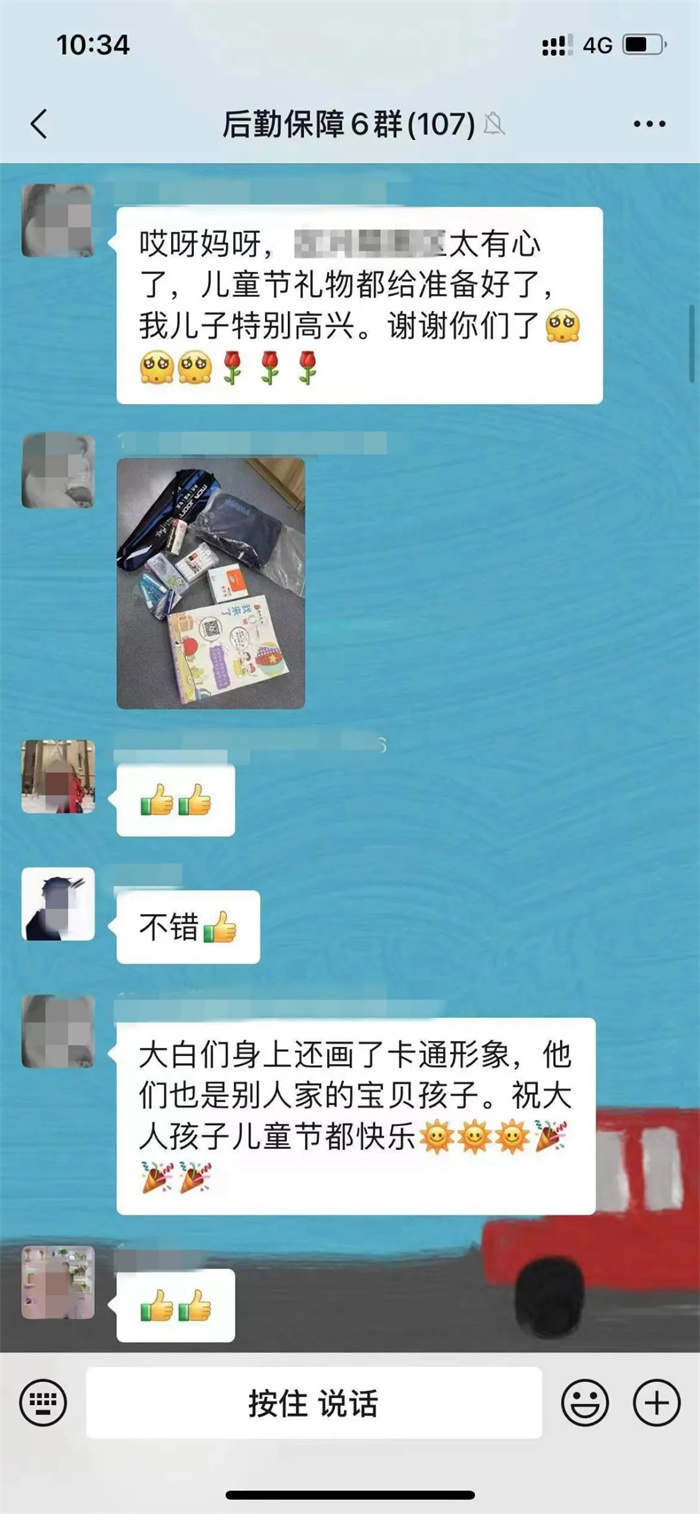View profile of the 大白们 message sender
Image resolution: width=700 pixels, height=1514 pixels.
58,1031
